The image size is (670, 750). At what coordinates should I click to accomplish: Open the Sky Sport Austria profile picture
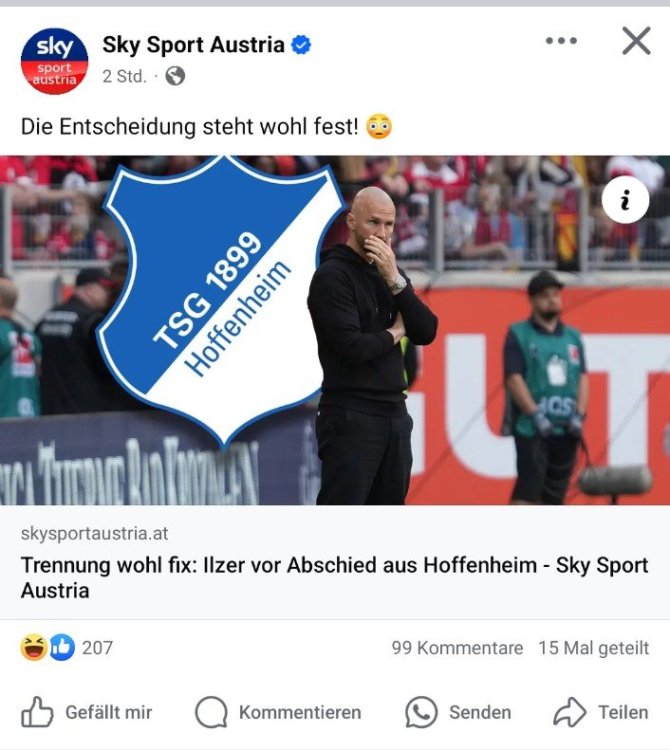54,60
